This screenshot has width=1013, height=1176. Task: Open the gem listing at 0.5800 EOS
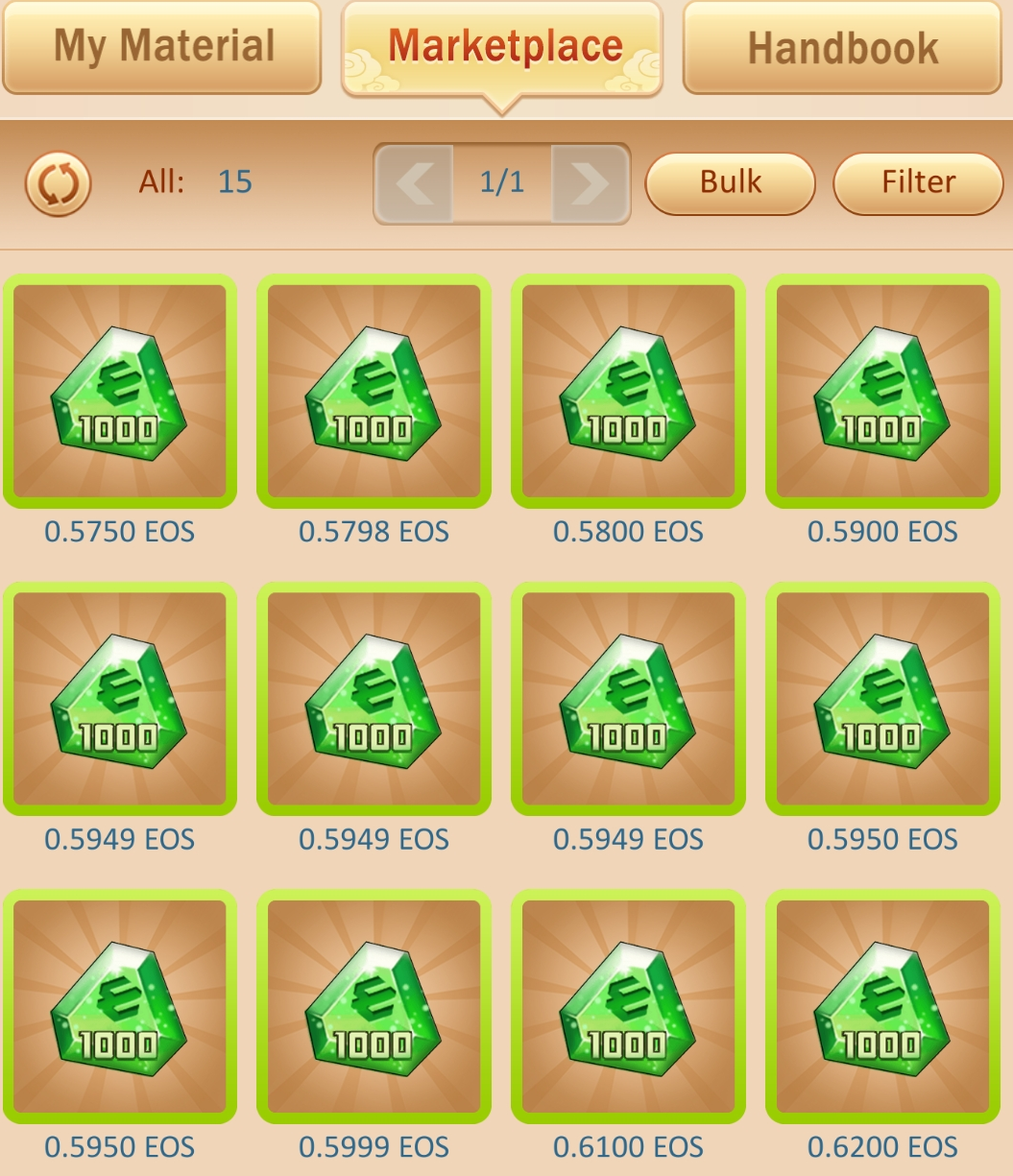coord(628,392)
